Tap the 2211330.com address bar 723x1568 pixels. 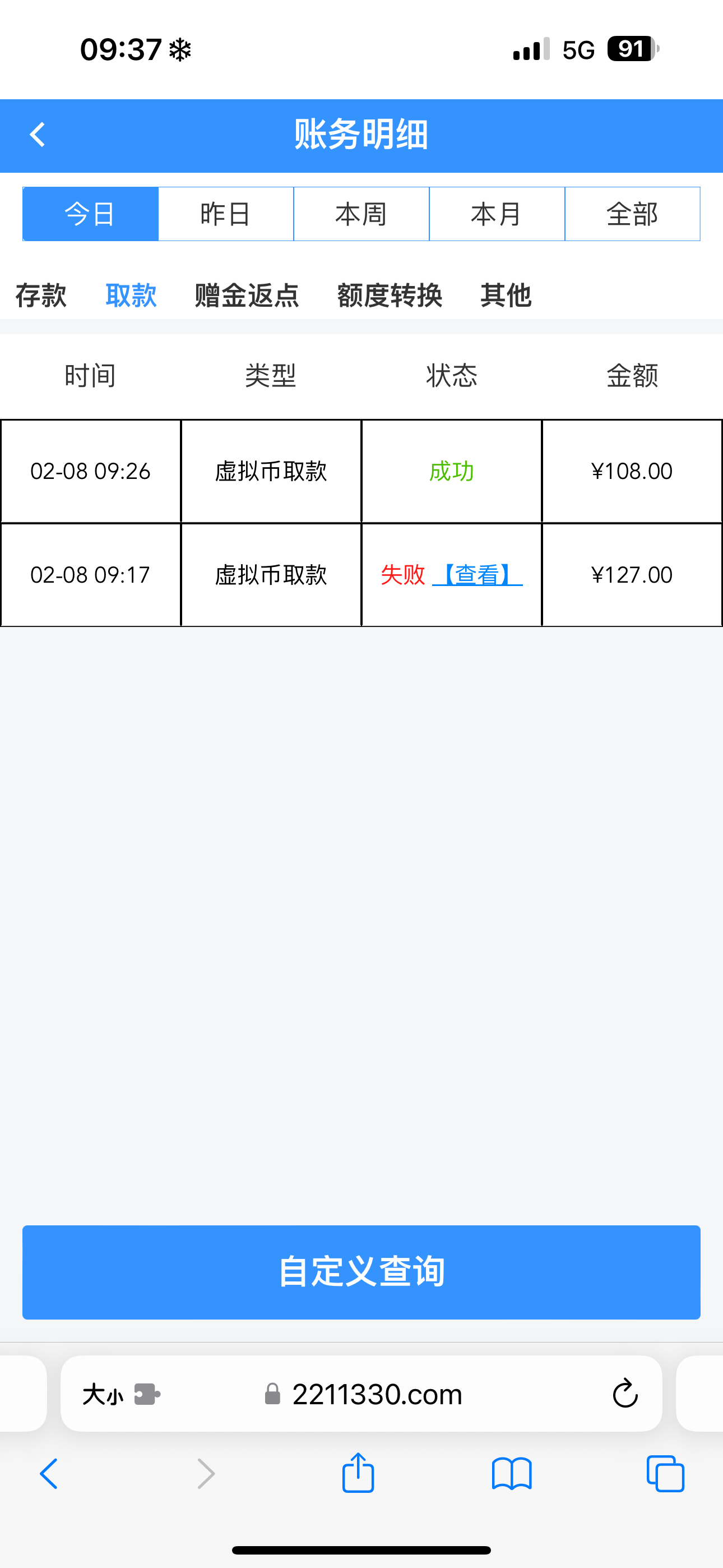pos(377,1394)
